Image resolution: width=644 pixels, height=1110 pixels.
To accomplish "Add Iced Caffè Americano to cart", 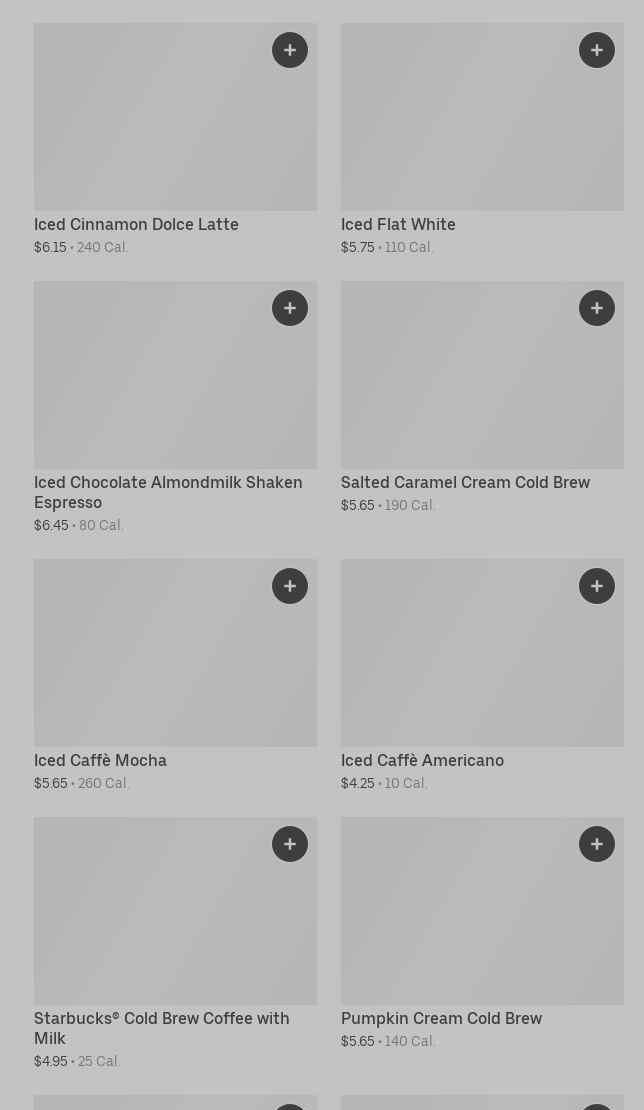I will tap(597, 586).
